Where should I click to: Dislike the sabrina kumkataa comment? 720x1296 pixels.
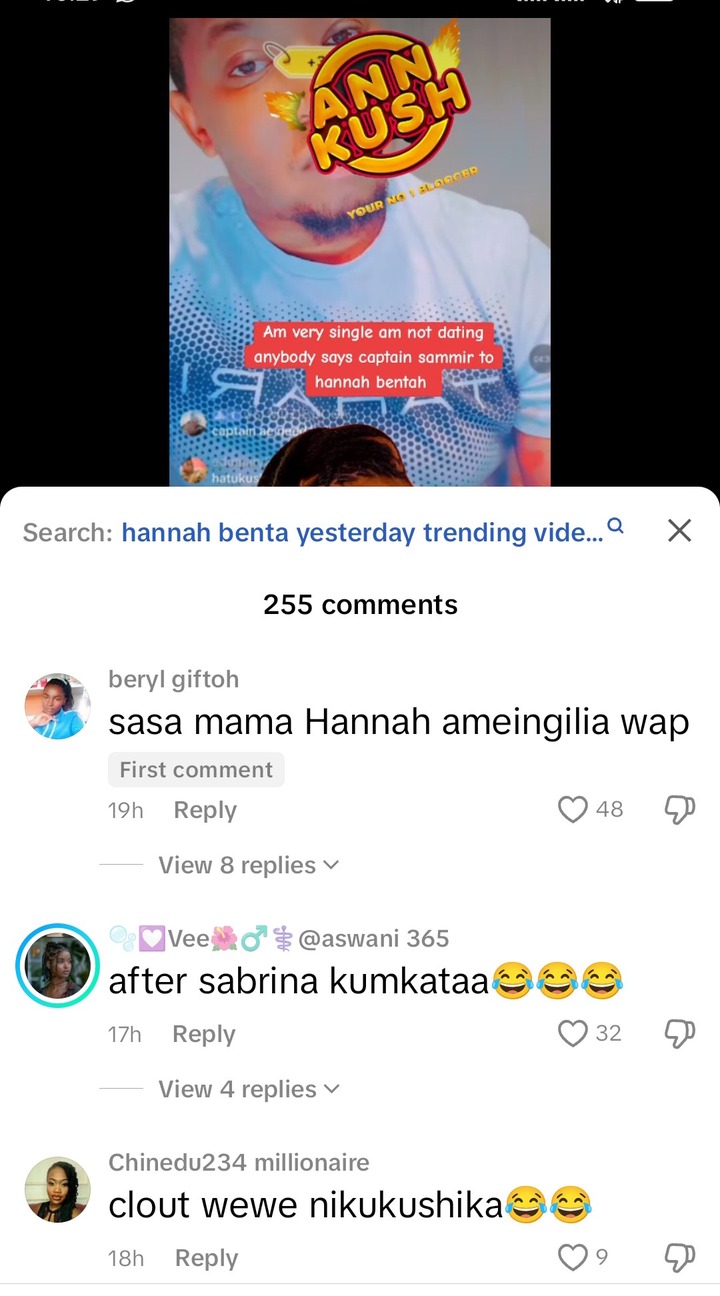click(x=679, y=1034)
